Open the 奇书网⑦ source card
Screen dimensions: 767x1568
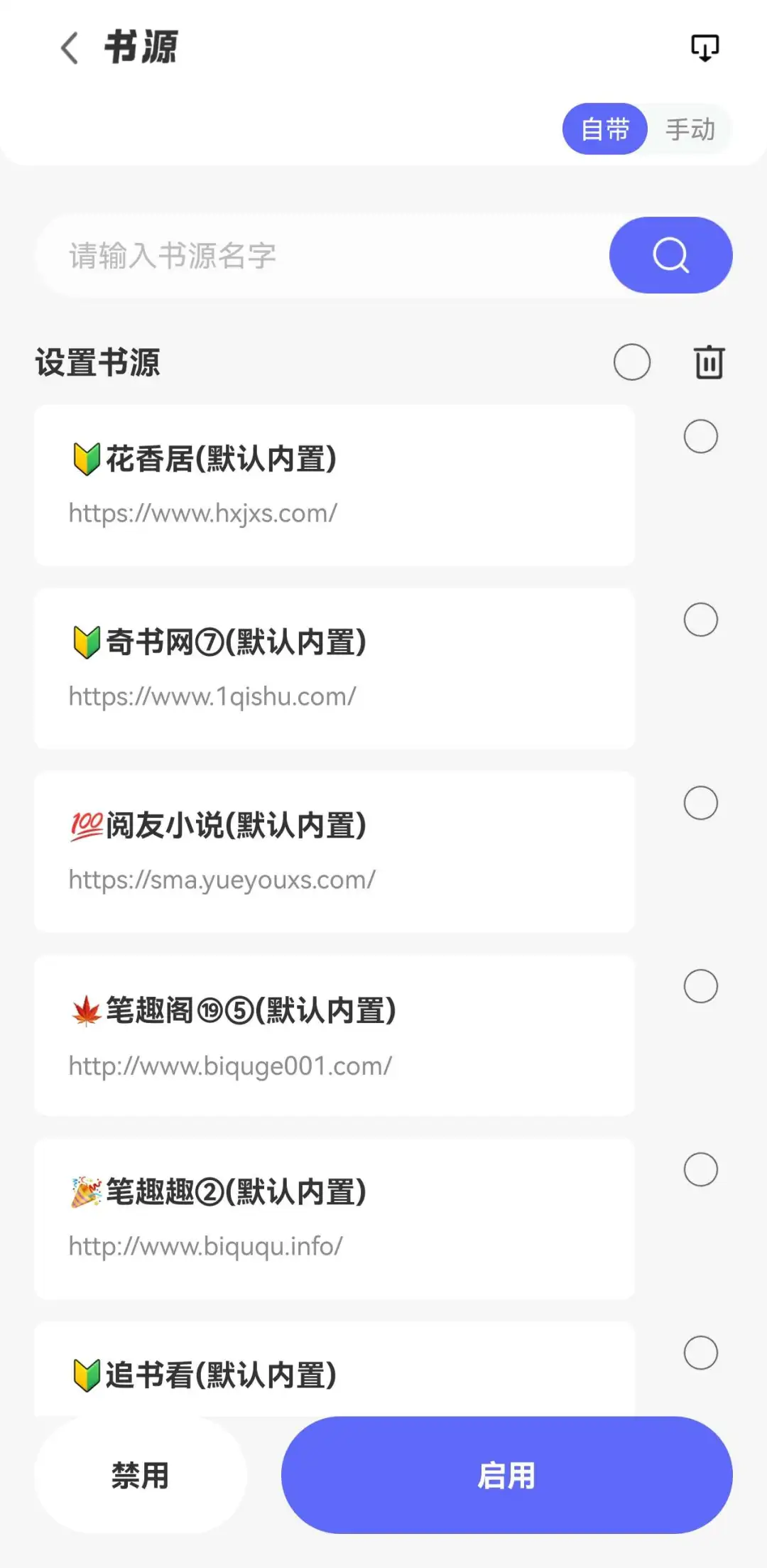334,669
